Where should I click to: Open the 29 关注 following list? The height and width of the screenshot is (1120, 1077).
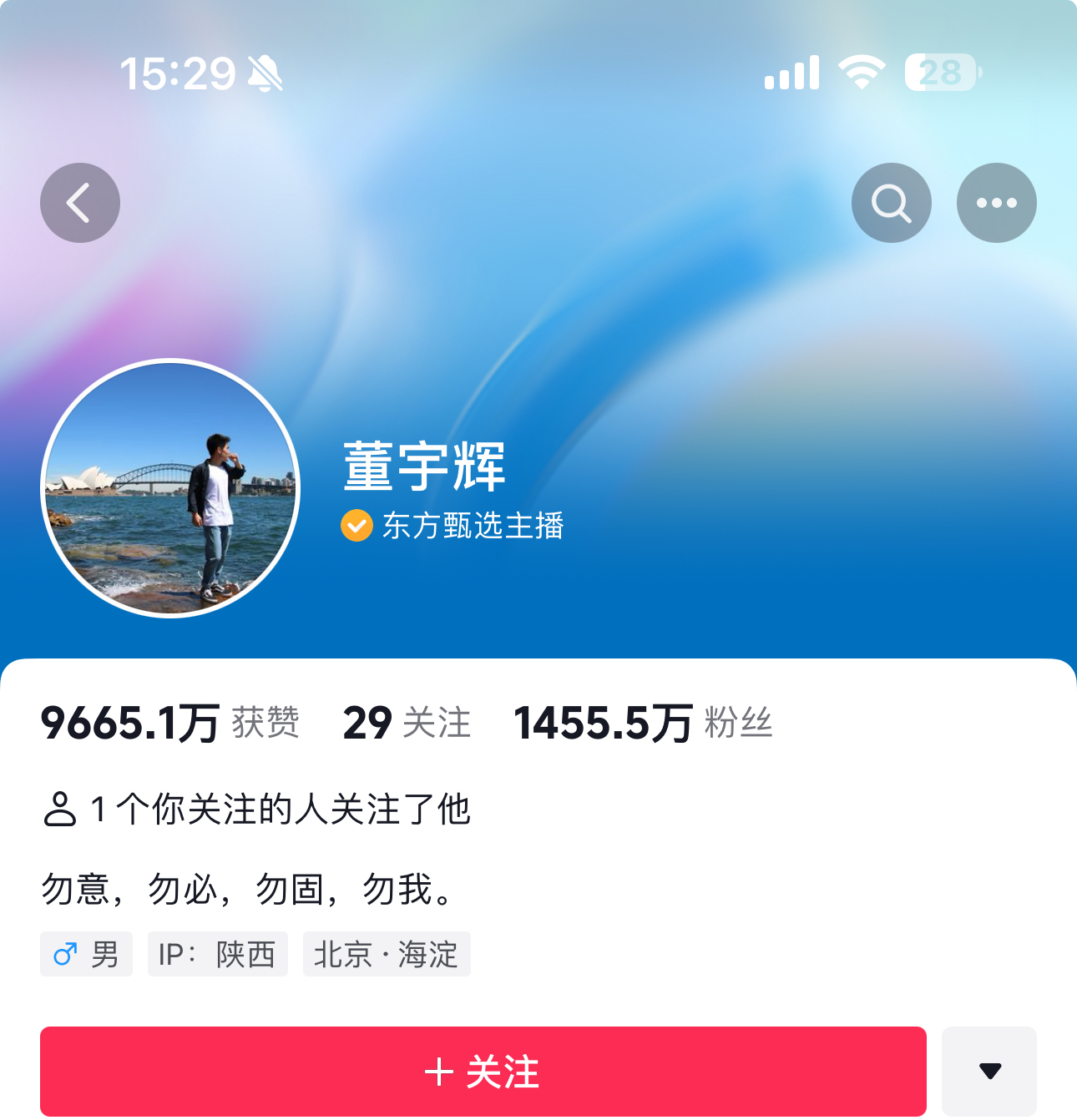[x=407, y=723]
